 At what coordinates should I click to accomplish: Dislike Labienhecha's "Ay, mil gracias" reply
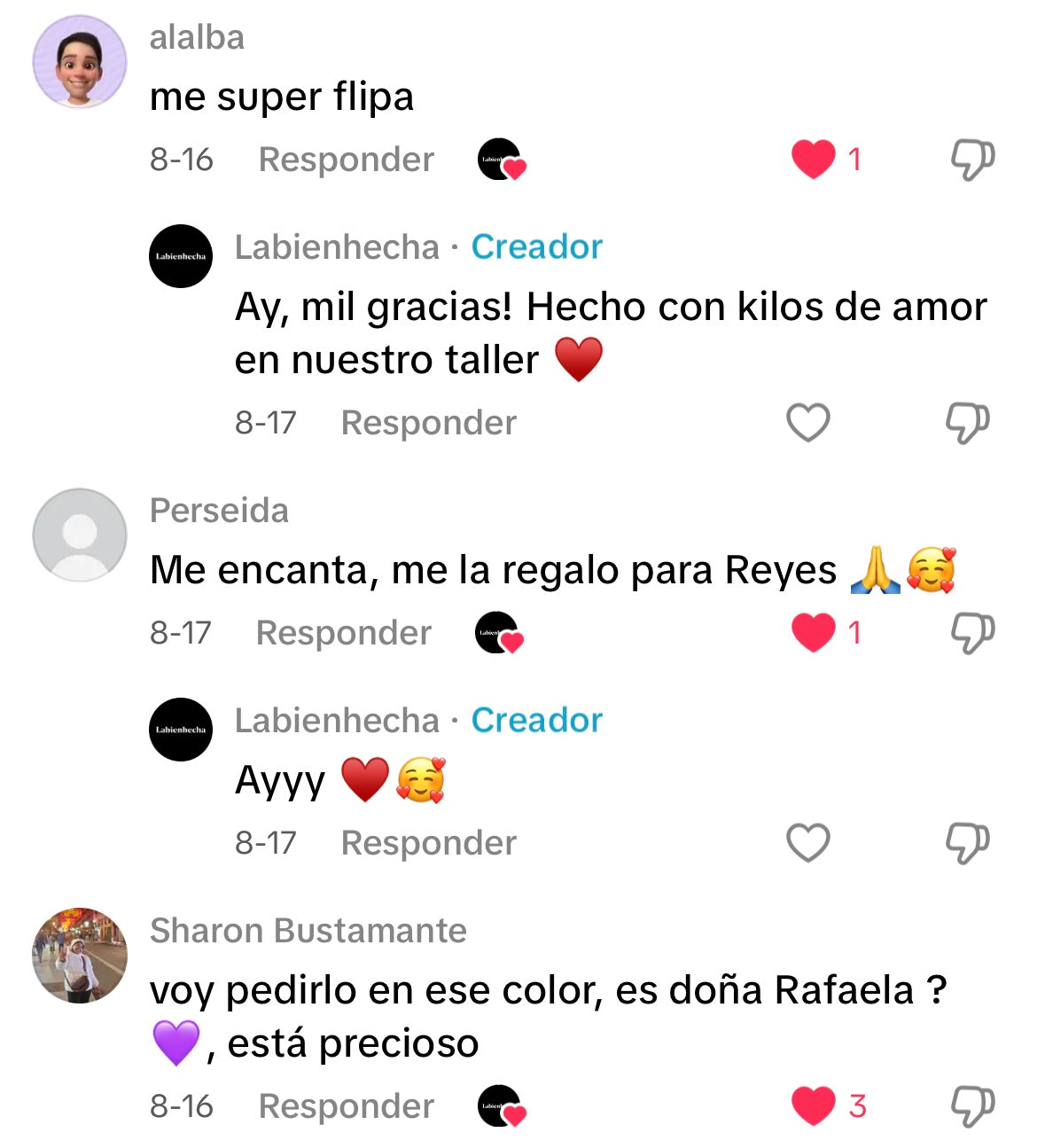click(968, 423)
